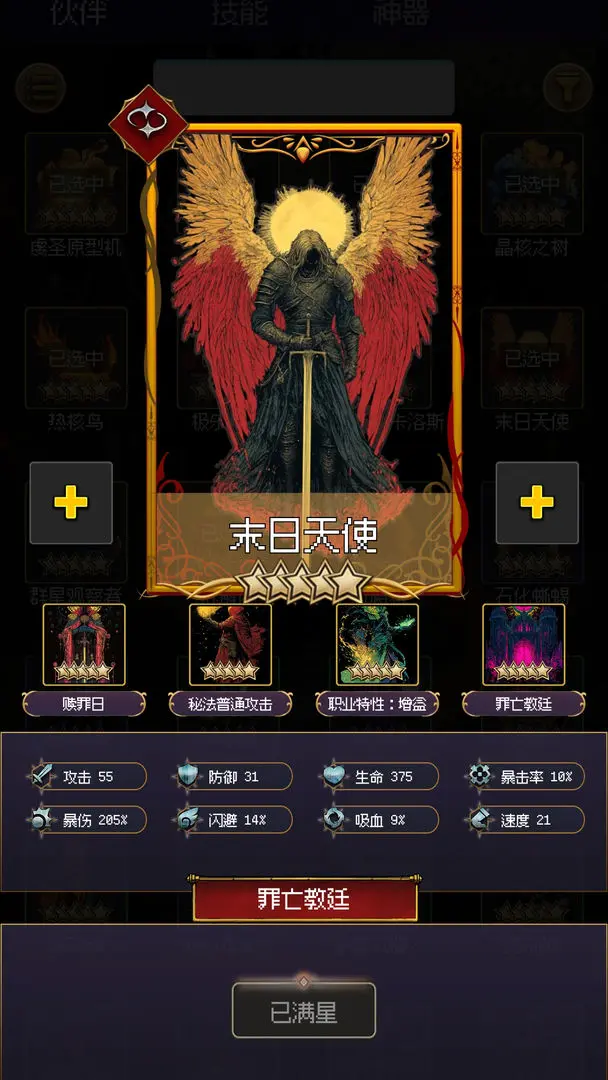Screen dimensions: 608x1080
Task: Tap the 已满星 button
Action: coord(304,1010)
